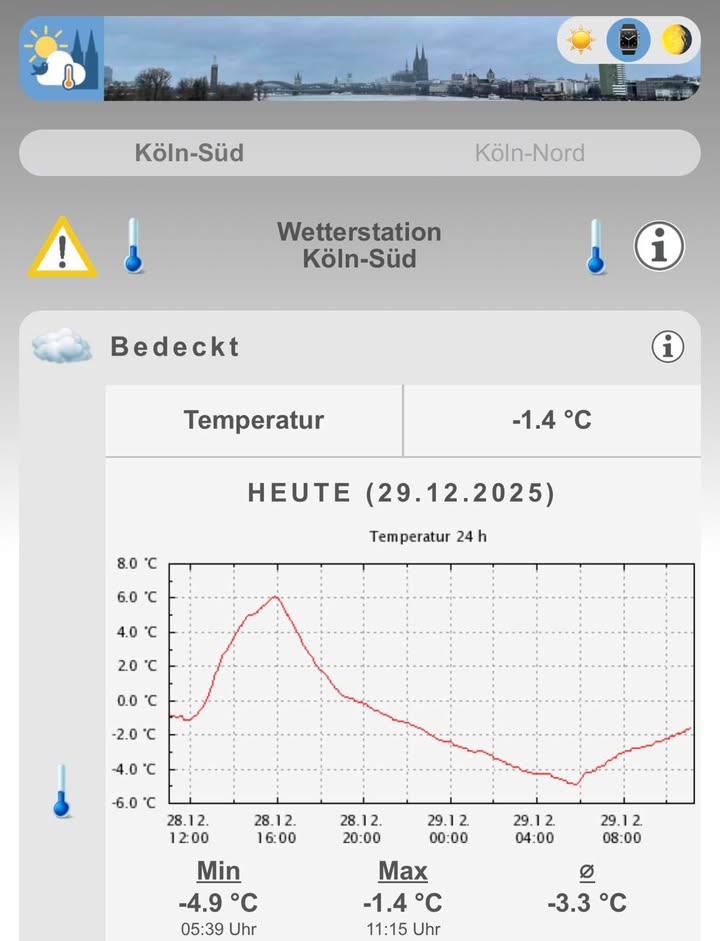
Task: Switch to the Köln-Nord station tab
Action: tap(529, 153)
